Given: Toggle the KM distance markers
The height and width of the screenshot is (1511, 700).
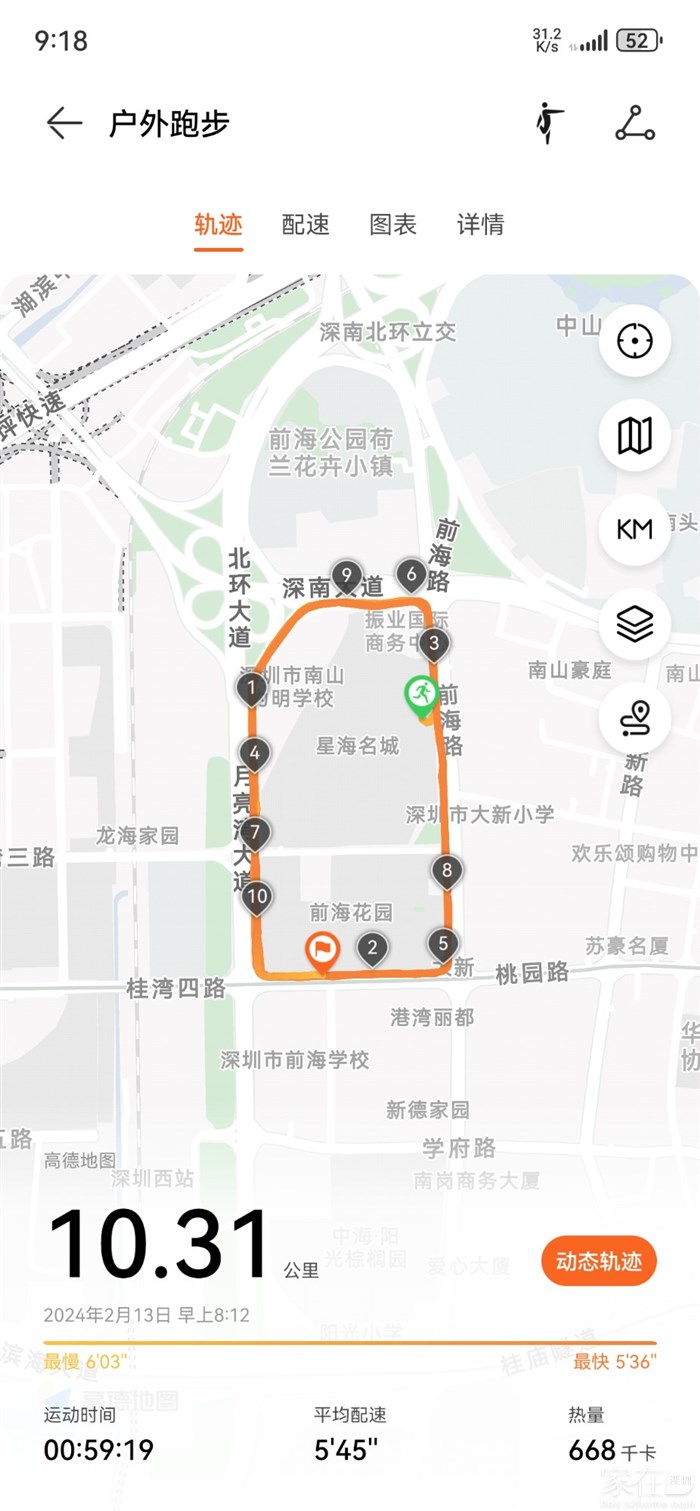Looking at the screenshot, I should (x=634, y=529).
